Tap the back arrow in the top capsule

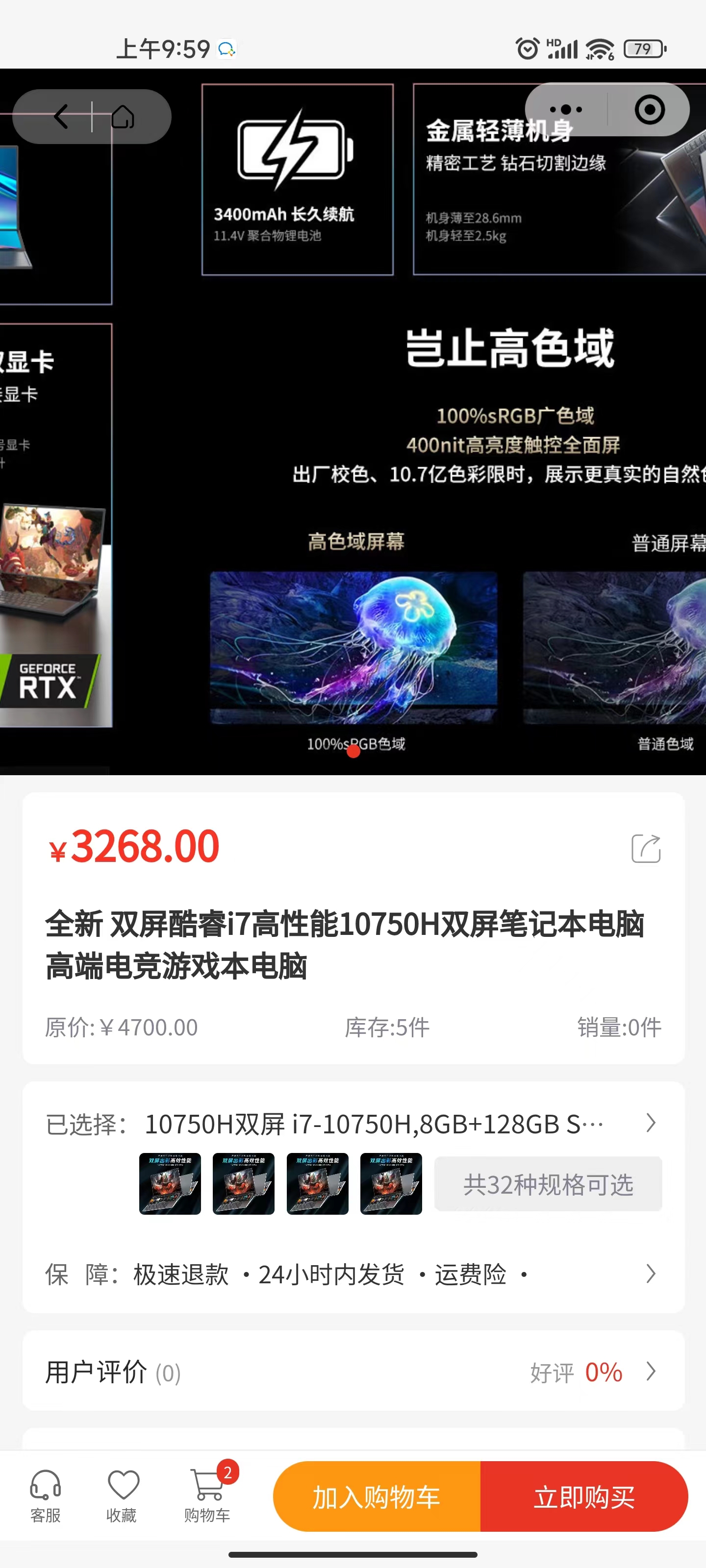pos(60,116)
